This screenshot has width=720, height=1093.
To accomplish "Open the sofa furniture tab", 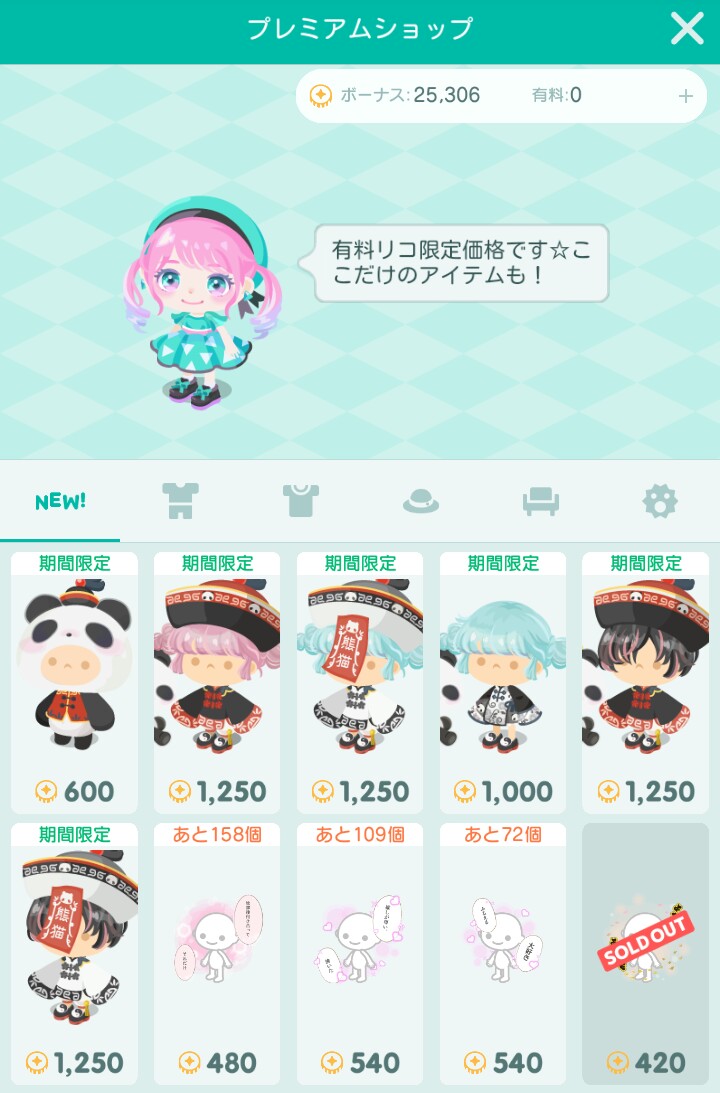I will (540, 501).
